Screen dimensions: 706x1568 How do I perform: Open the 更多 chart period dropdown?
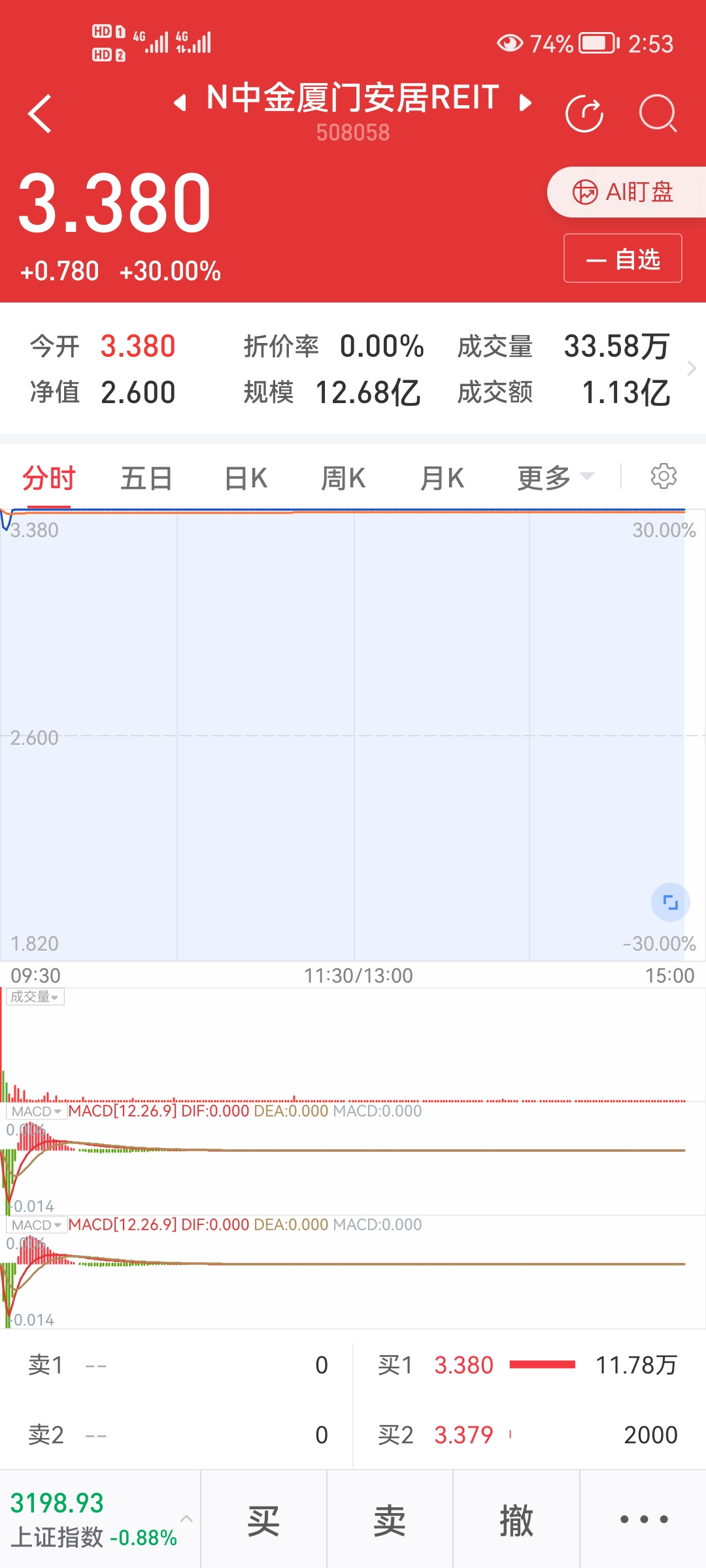point(554,478)
